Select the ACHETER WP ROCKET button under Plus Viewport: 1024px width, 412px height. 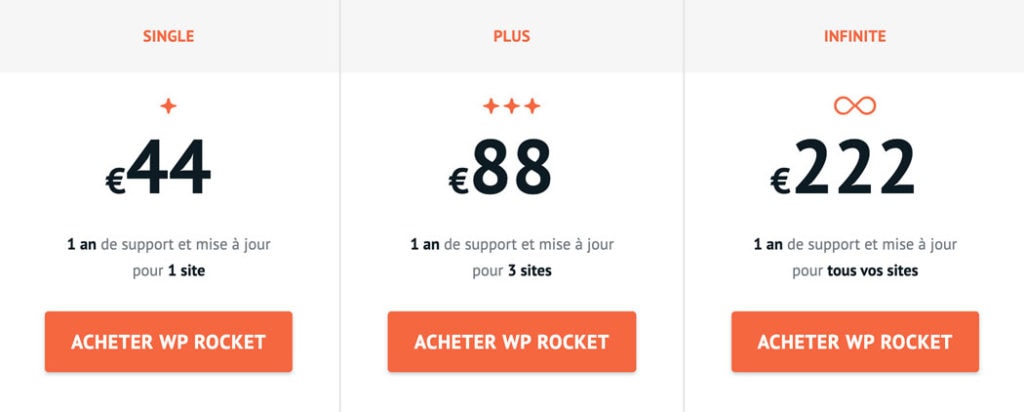[511, 342]
